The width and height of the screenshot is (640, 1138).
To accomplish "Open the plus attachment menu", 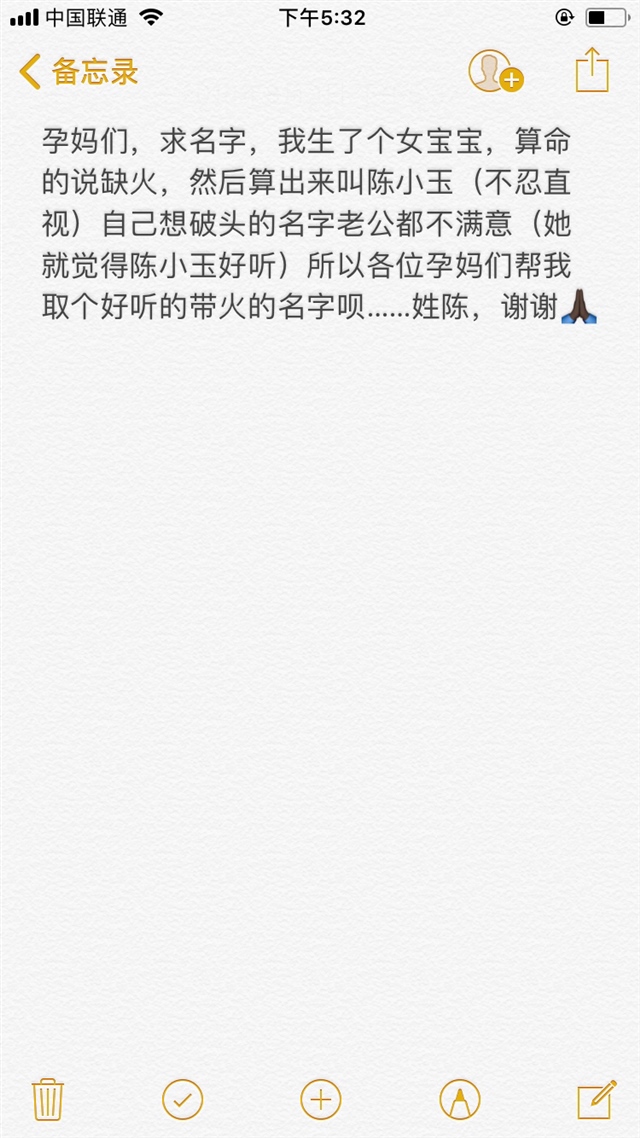I will (320, 1099).
